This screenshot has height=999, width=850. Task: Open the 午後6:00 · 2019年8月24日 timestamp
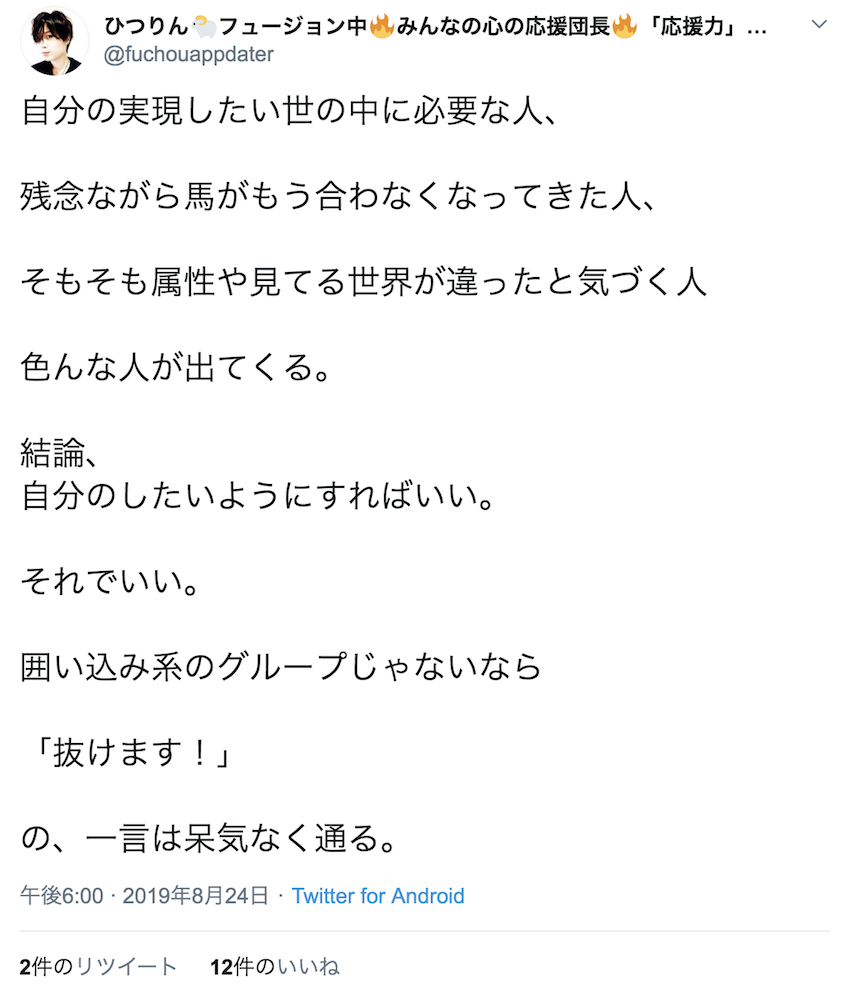click(x=144, y=895)
